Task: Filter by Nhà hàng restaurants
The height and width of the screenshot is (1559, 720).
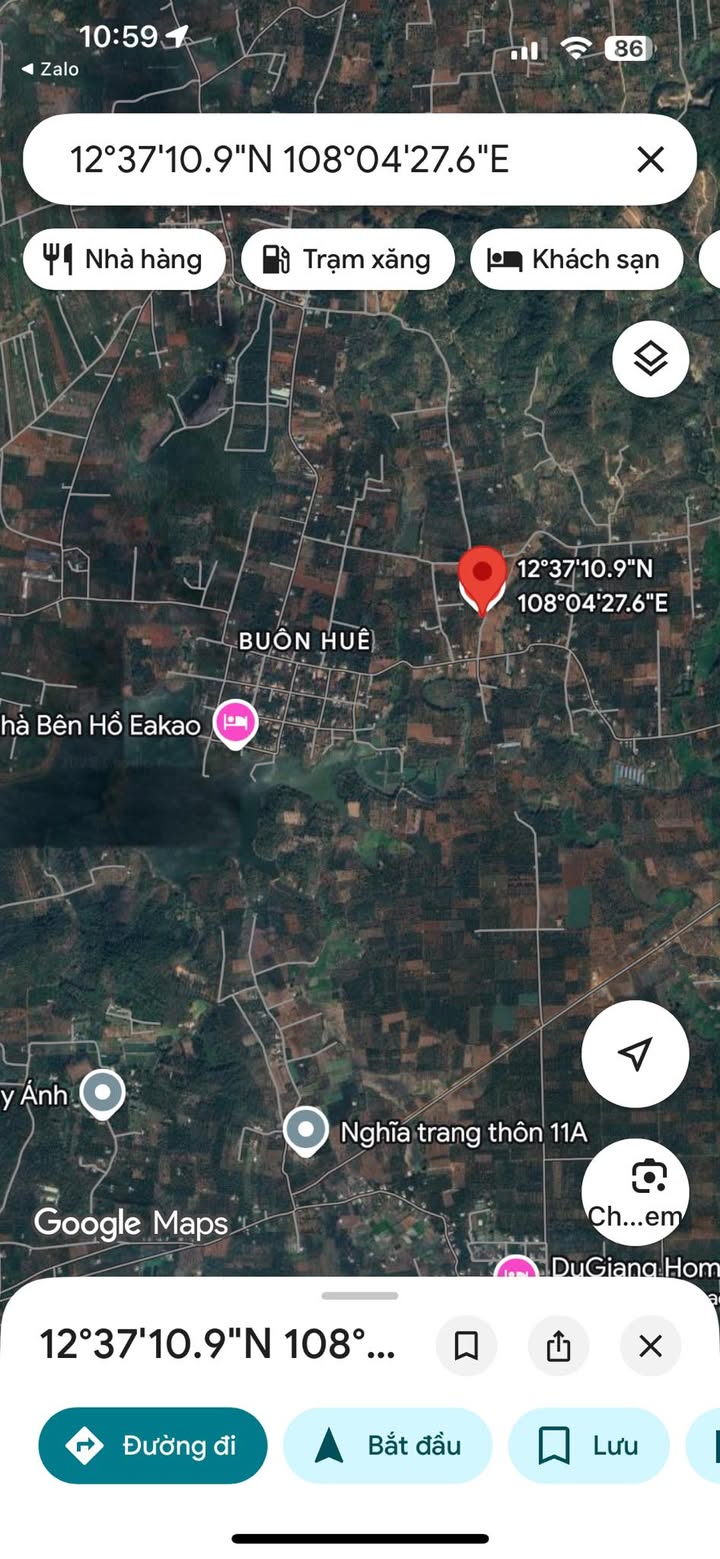Action: (124, 260)
